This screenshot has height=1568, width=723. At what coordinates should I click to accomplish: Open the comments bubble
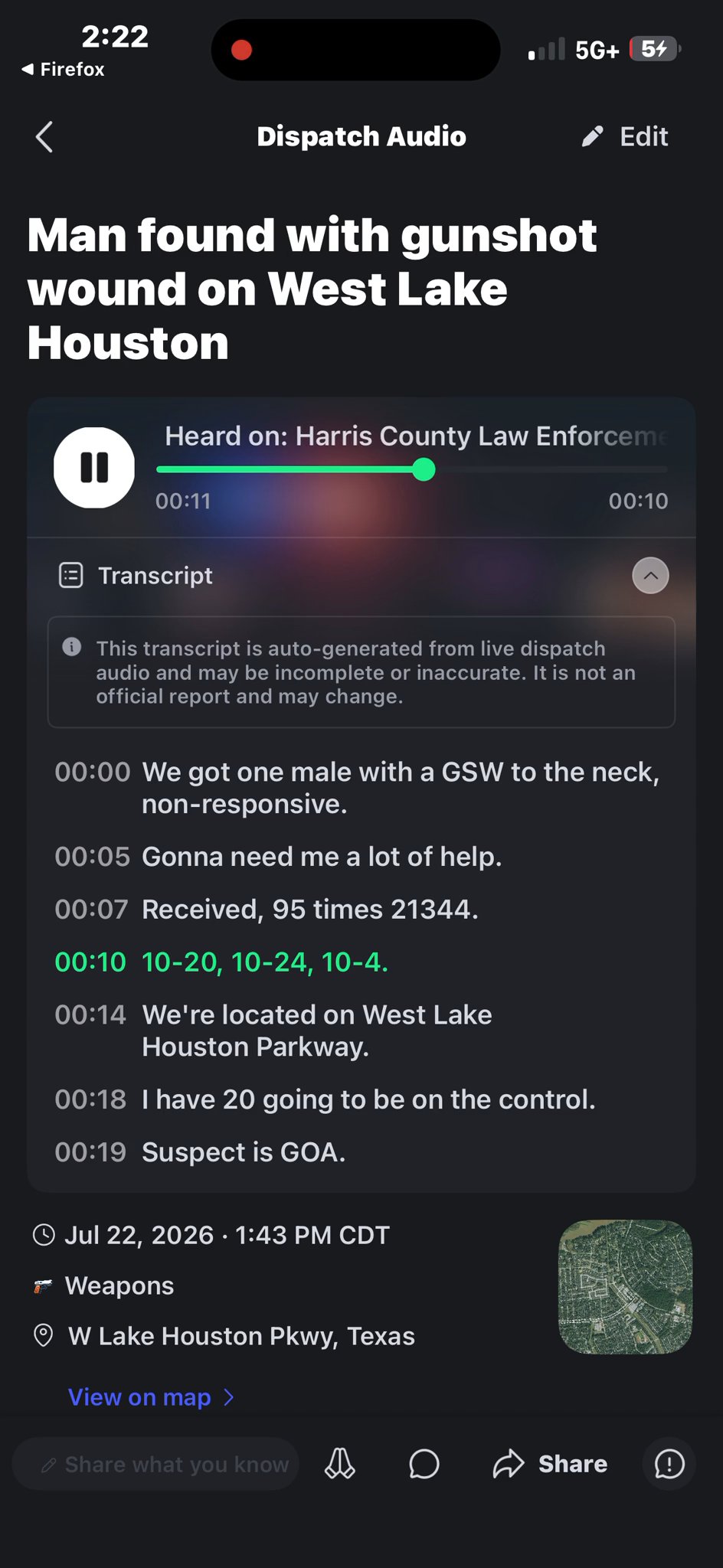(x=424, y=1464)
